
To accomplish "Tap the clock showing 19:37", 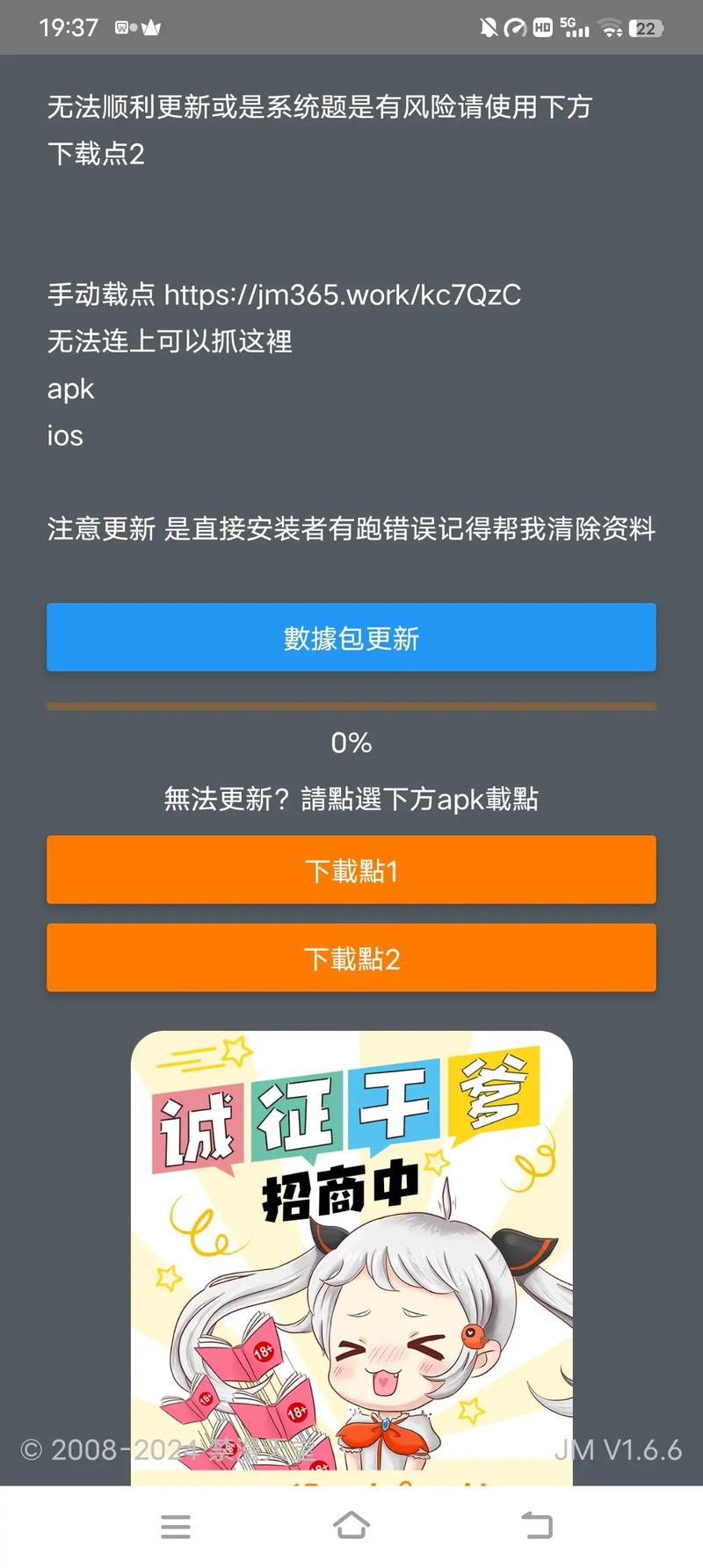I will (x=69, y=28).
